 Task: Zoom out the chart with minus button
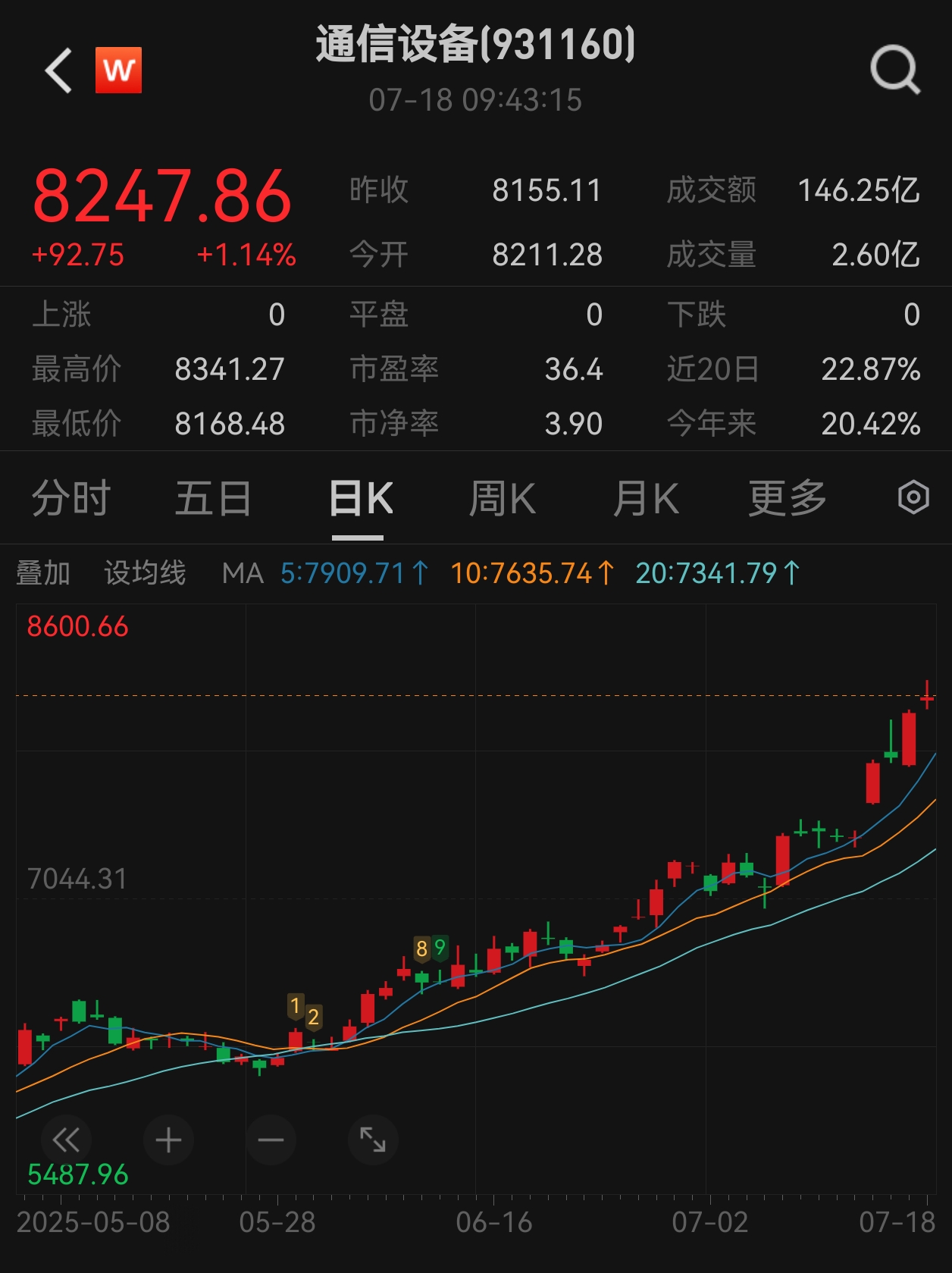pos(271,1140)
